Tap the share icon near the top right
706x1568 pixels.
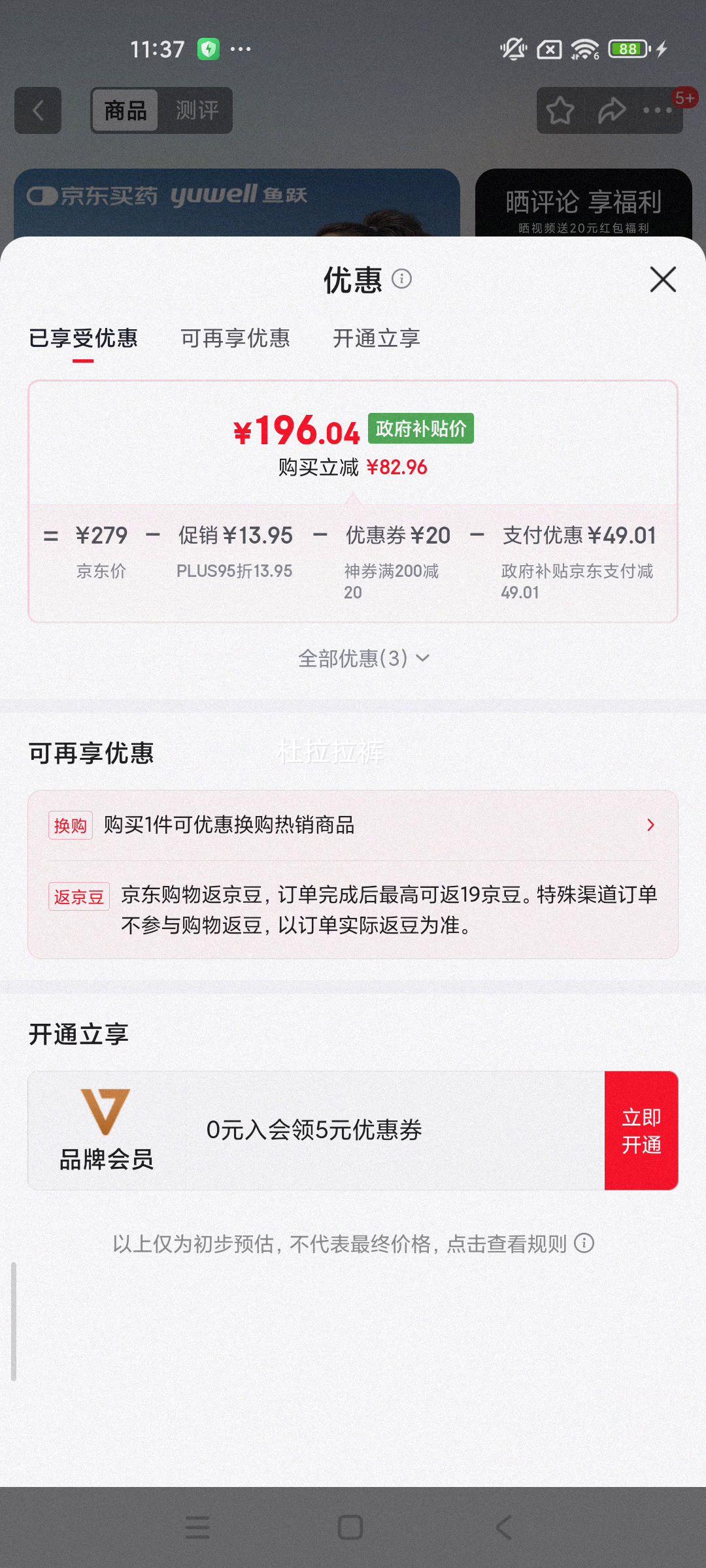(x=611, y=110)
